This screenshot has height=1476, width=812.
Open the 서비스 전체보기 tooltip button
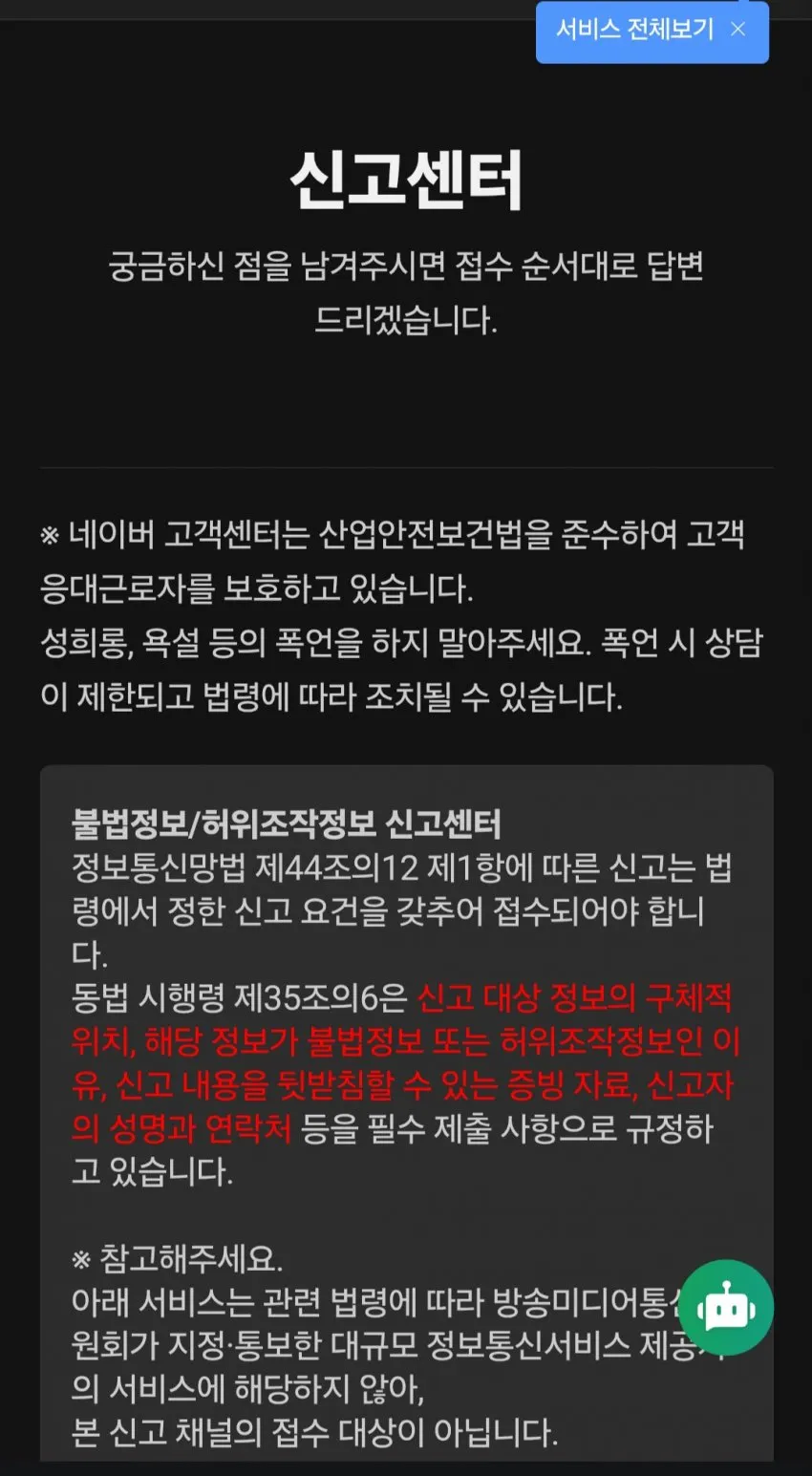634,30
